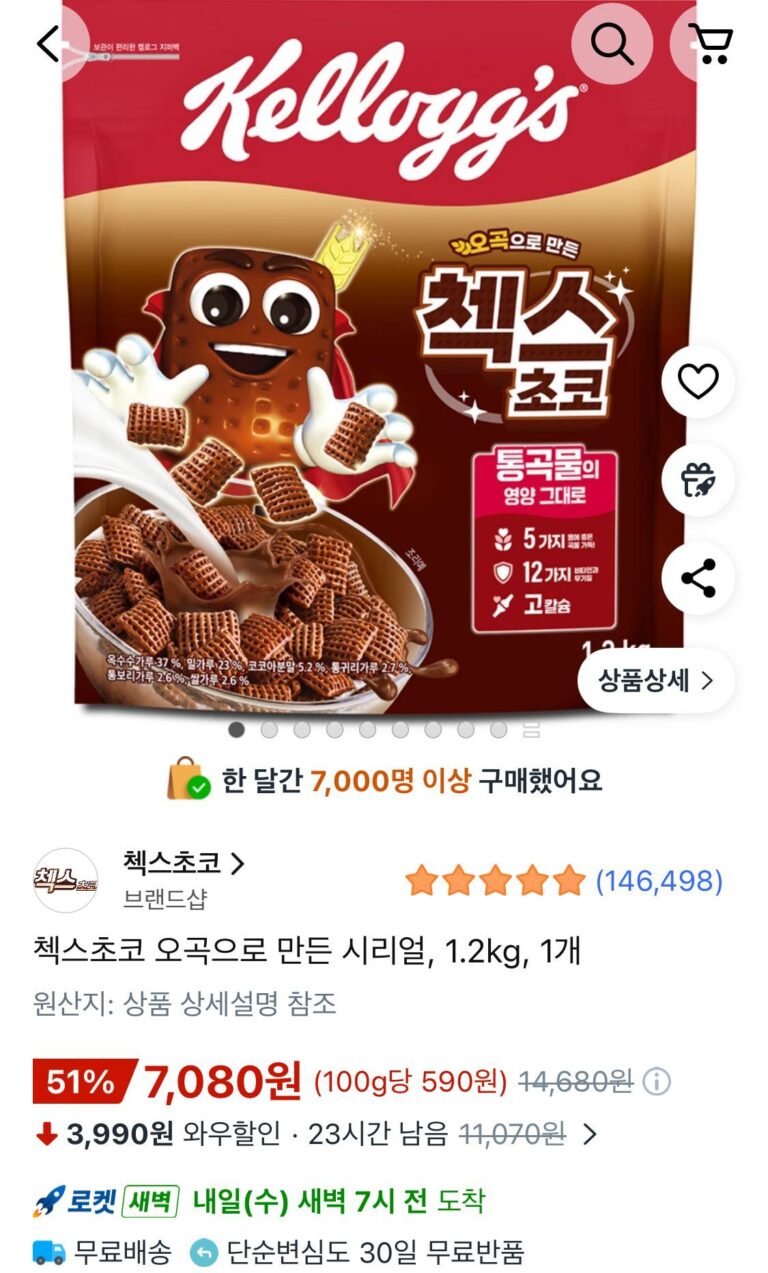This screenshot has height=1273, width=768.
Task: Open the search magnifier icon
Action: click(611, 44)
